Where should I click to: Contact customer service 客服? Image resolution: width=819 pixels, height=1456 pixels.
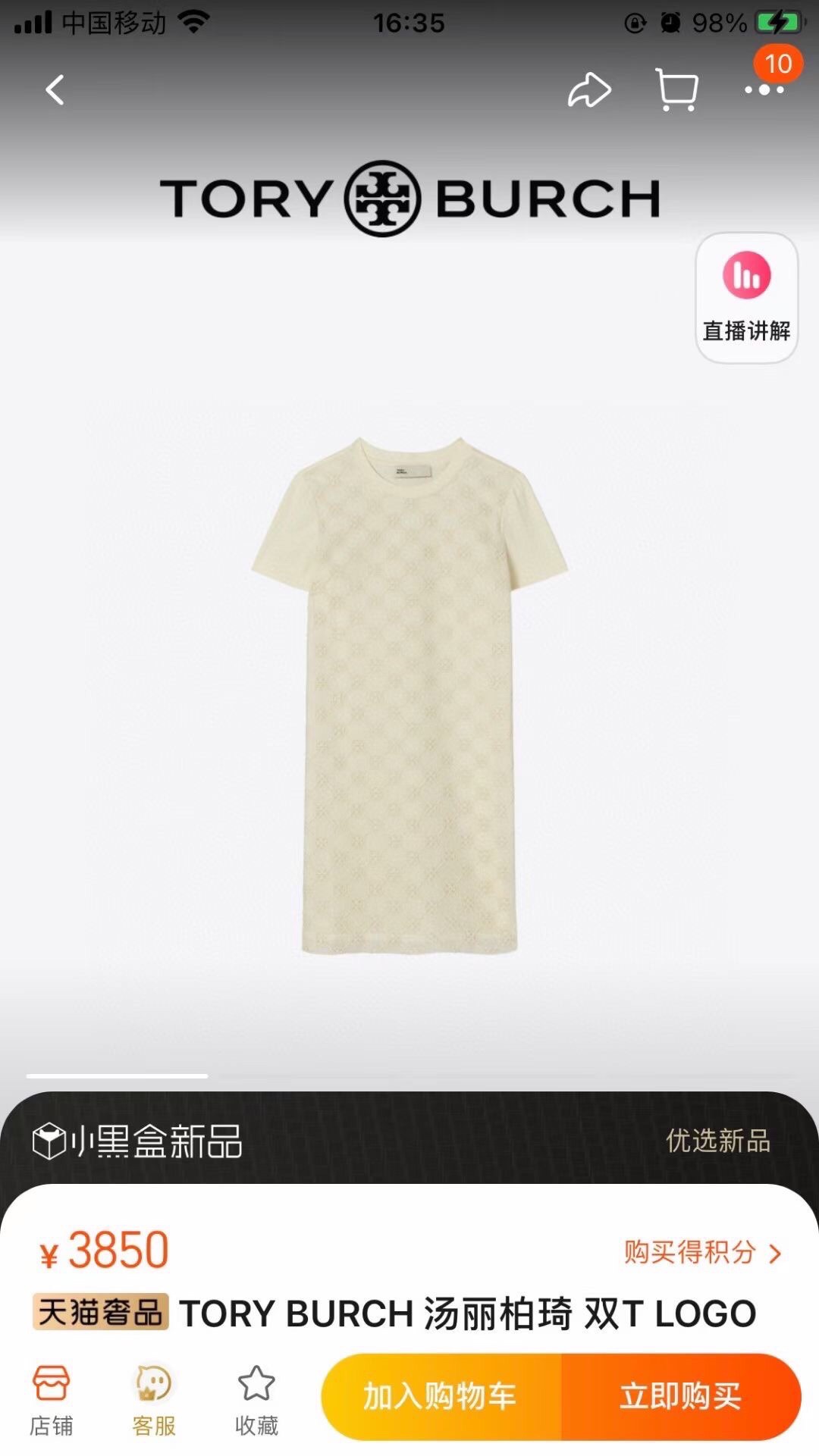tap(153, 1400)
